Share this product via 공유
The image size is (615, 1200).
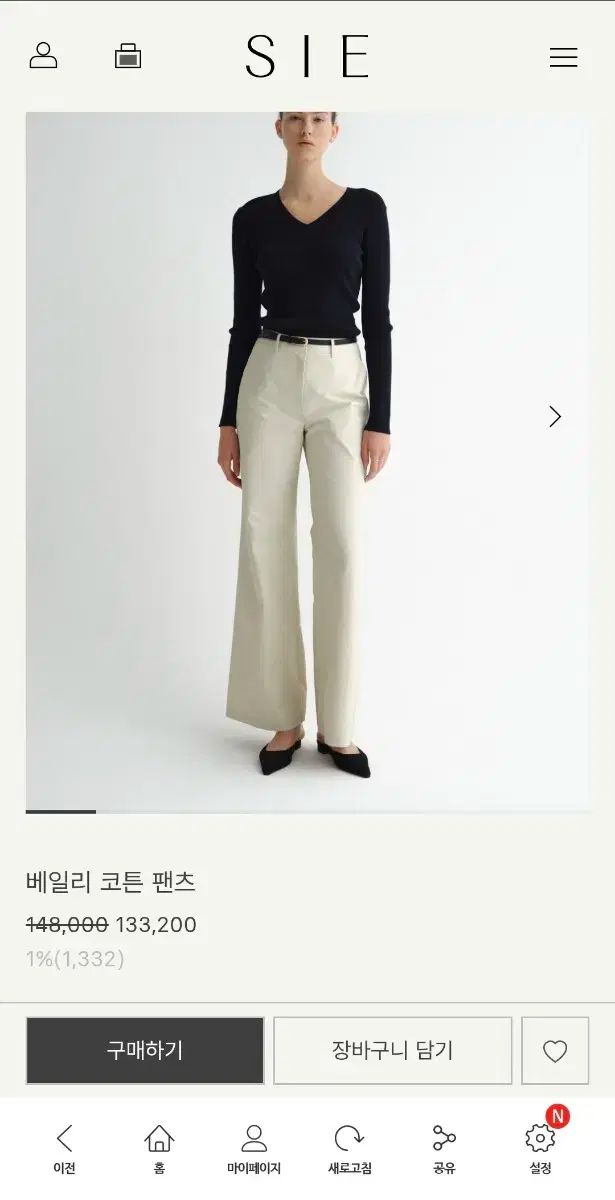click(x=444, y=1148)
